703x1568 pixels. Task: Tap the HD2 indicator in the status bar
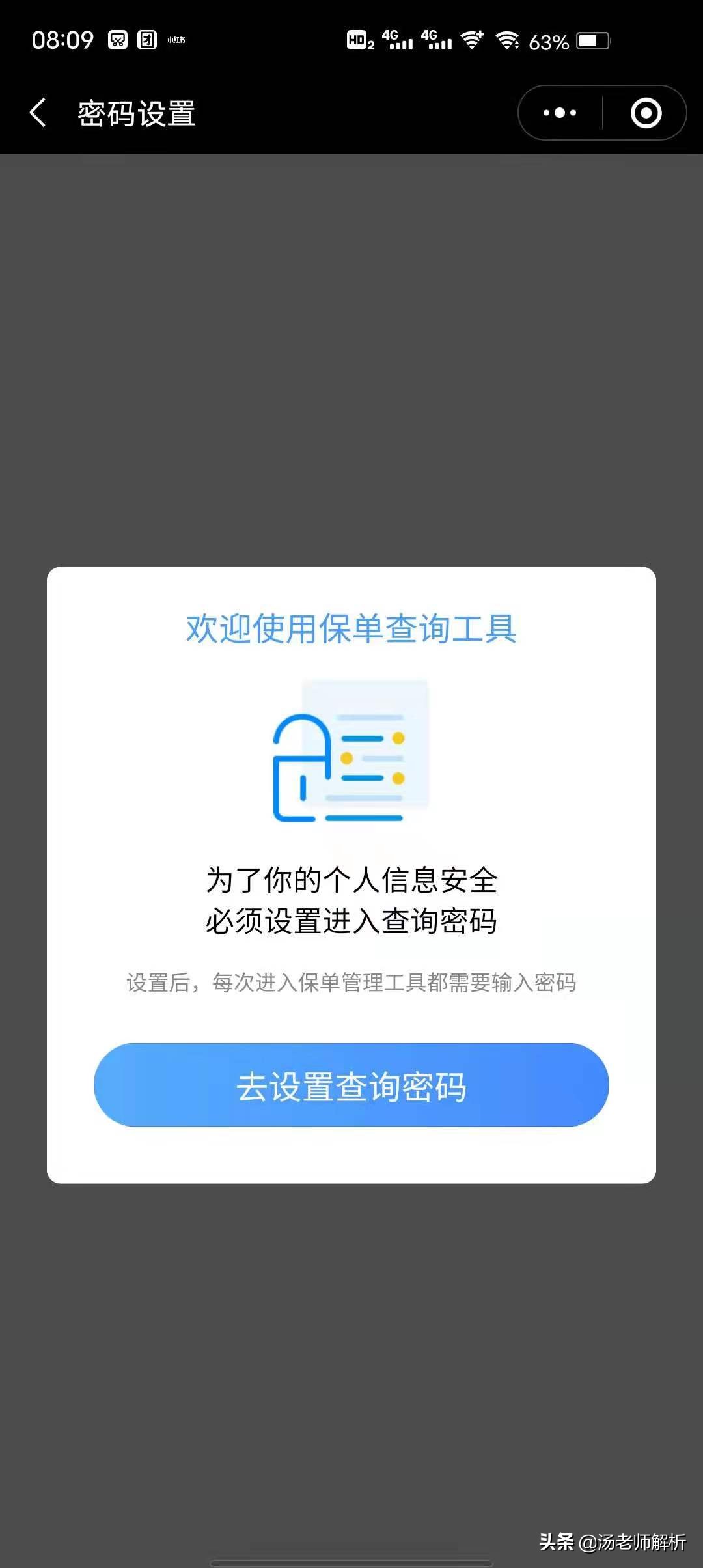pyautogui.click(x=359, y=40)
